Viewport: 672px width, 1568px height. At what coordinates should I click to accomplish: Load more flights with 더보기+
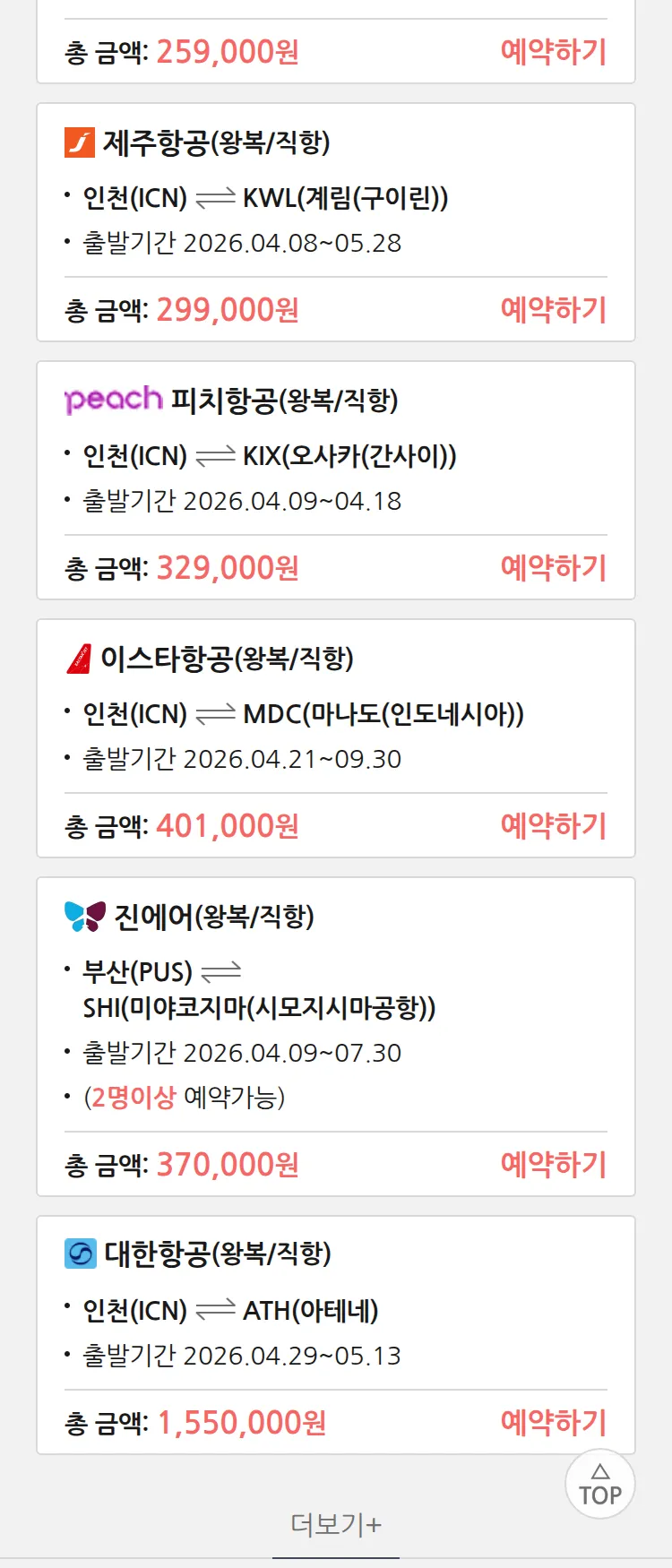336,1524
